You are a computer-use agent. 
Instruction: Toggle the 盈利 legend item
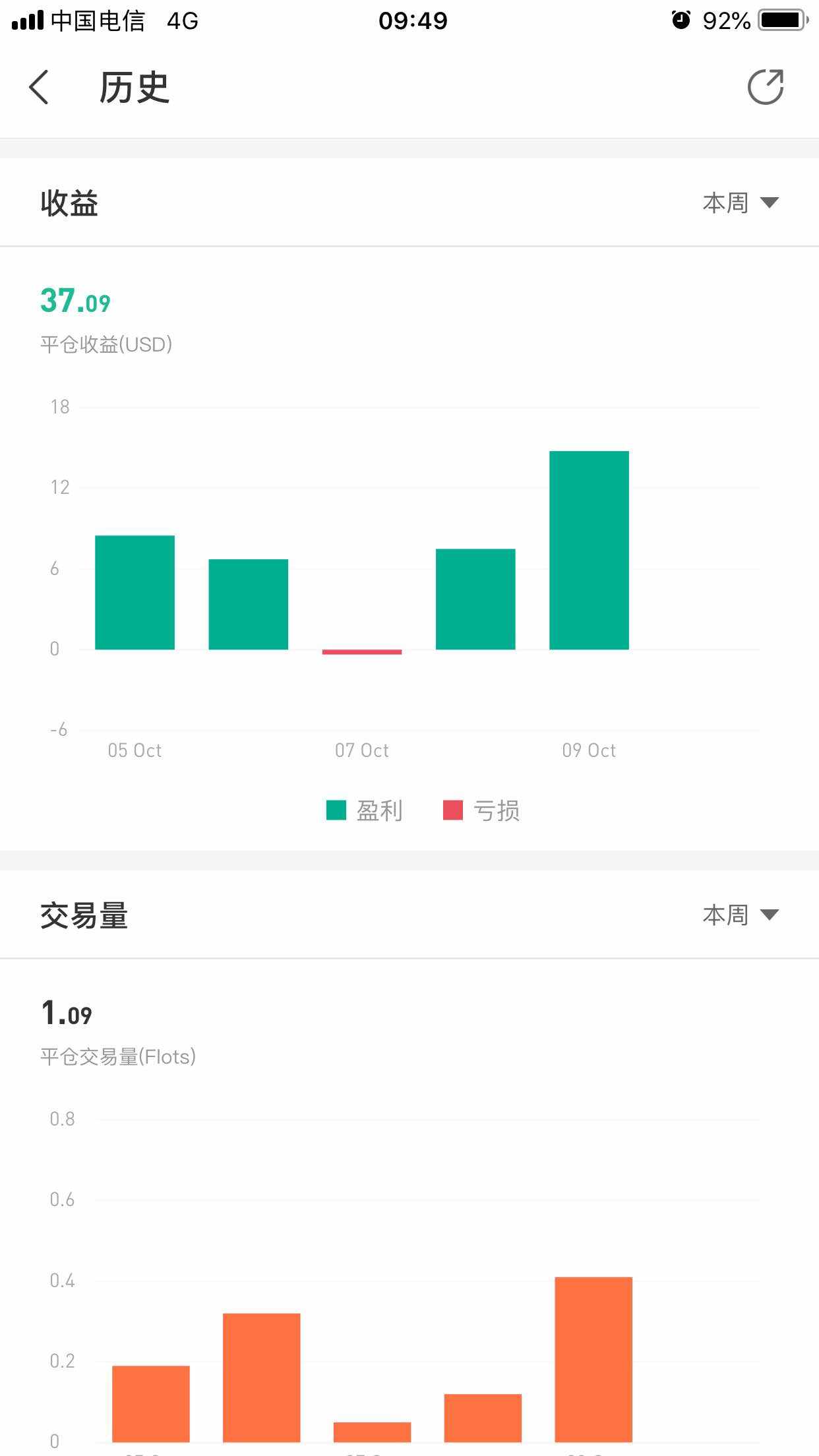tap(364, 810)
